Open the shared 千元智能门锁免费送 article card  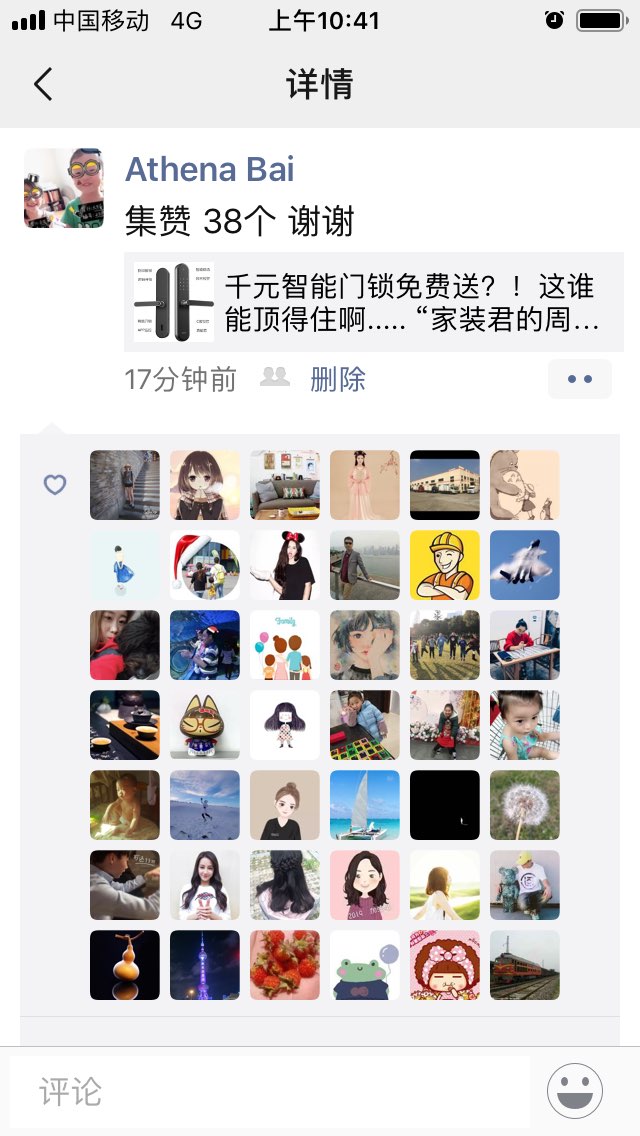[373, 302]
